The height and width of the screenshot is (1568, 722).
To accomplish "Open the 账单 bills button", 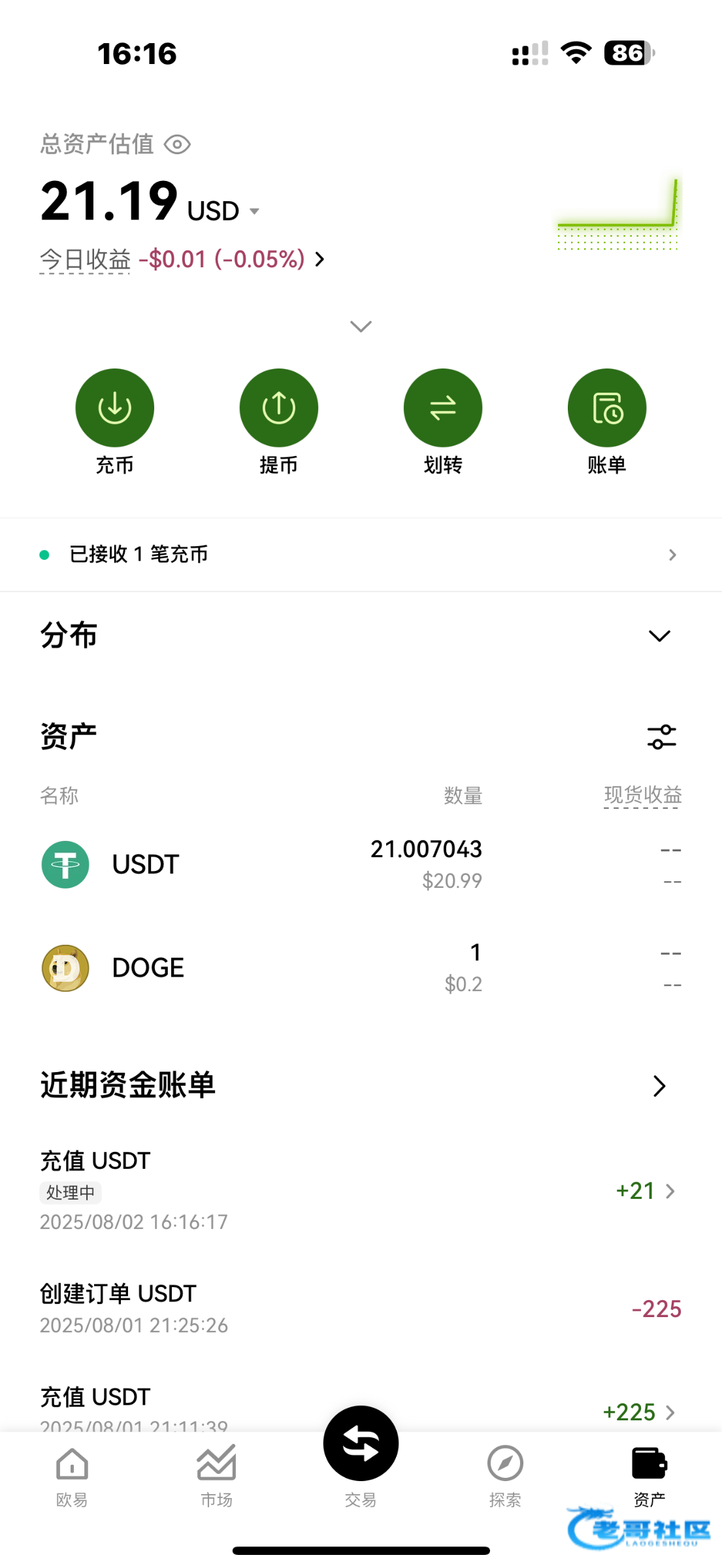I will coord(607,421).
